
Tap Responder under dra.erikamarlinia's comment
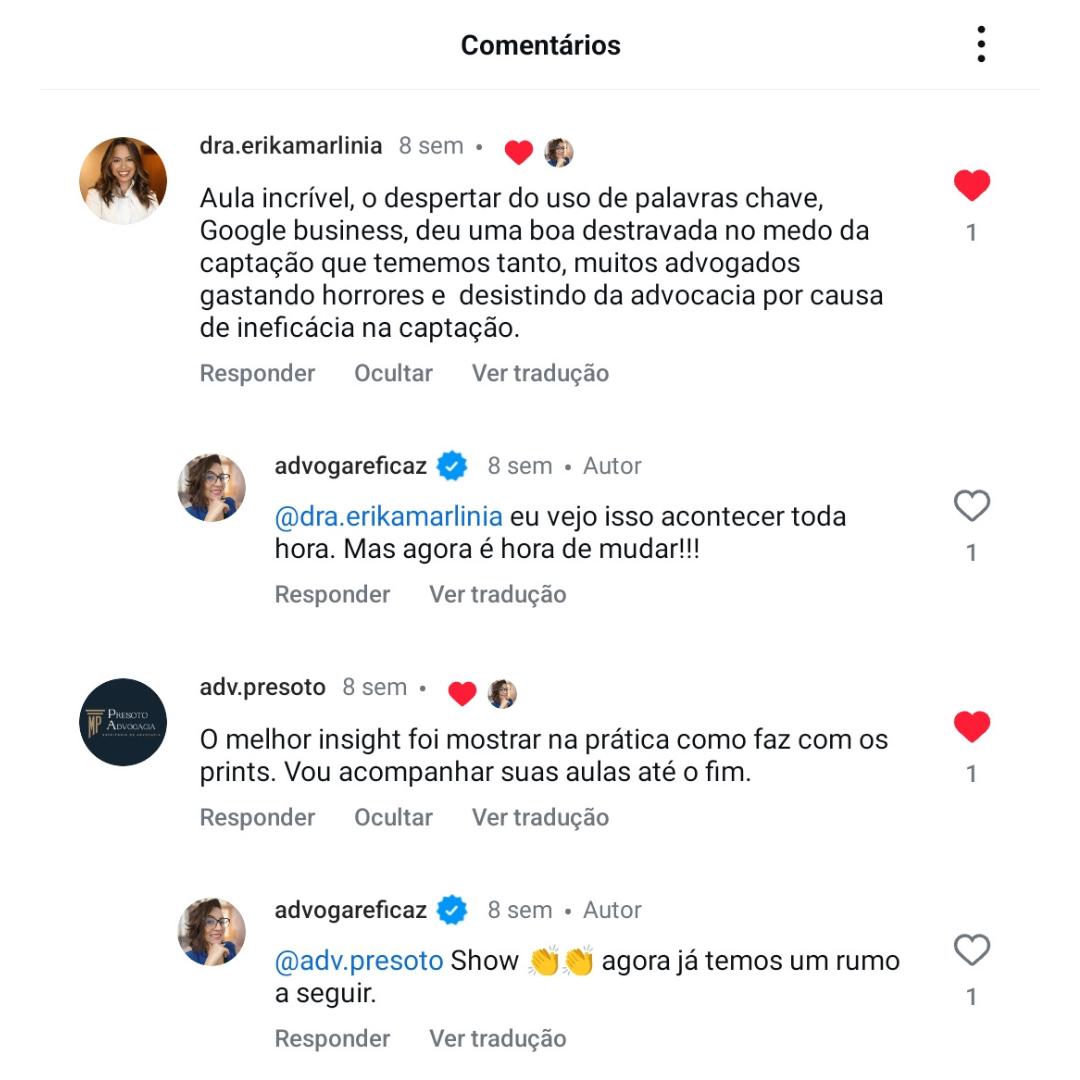tap(257, 373)
